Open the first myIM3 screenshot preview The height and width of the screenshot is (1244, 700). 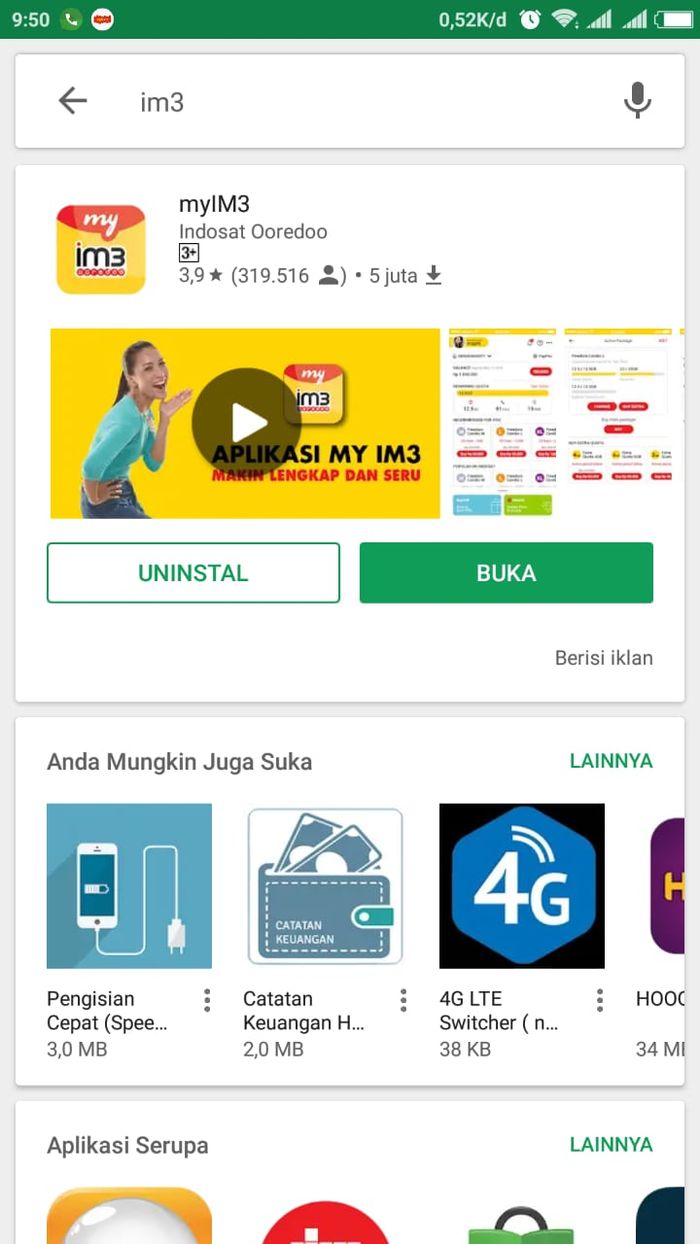tap(501, 423)
